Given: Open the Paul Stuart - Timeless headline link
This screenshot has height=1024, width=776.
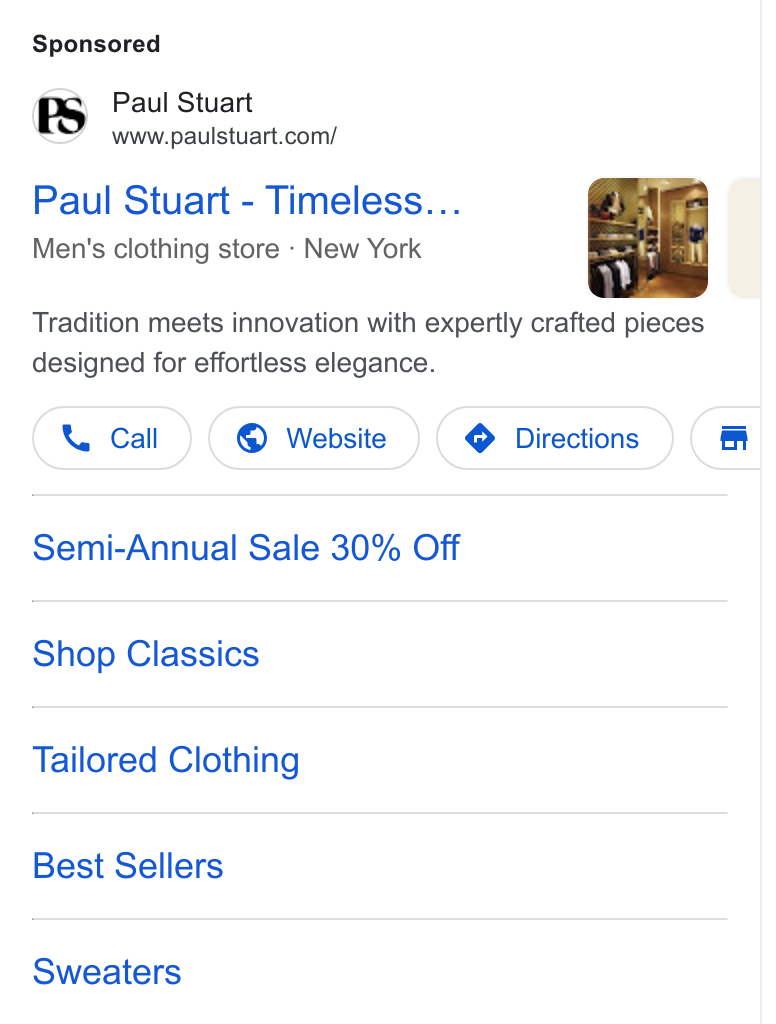Looking at the screenshot, I should [247, 200].
